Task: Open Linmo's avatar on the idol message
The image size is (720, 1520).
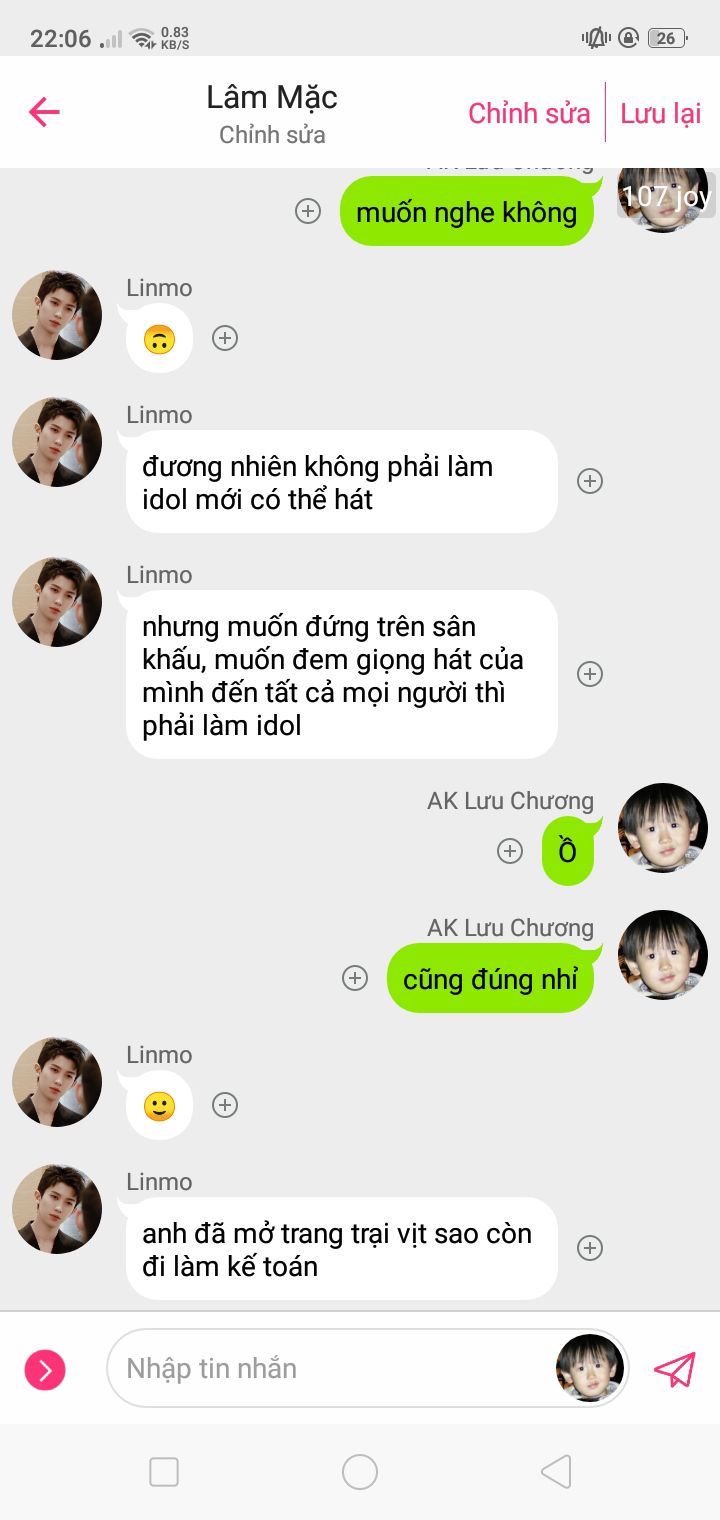Action: click(x=57, y=443)
